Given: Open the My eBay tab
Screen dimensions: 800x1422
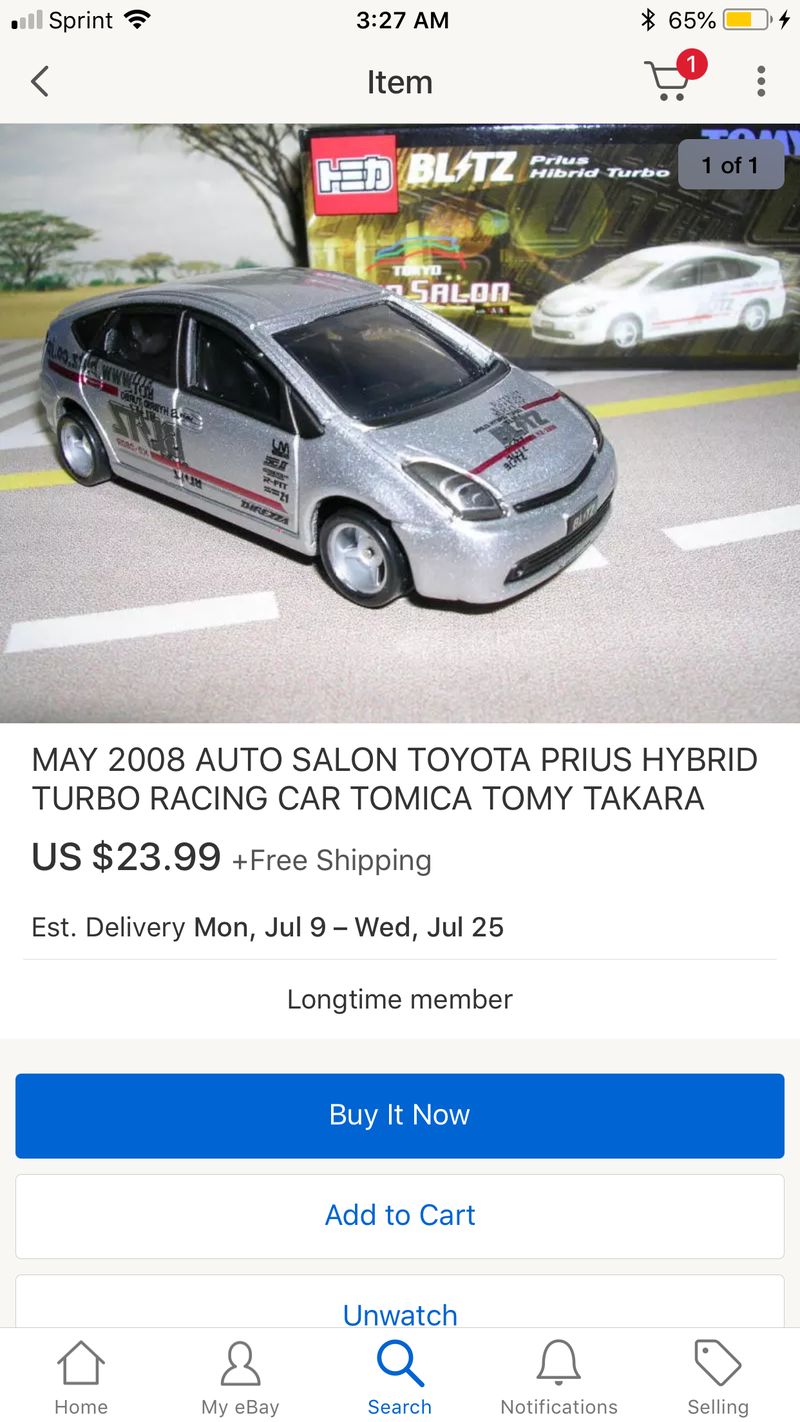Looking at the screenshot, I should pos(240,1377).
